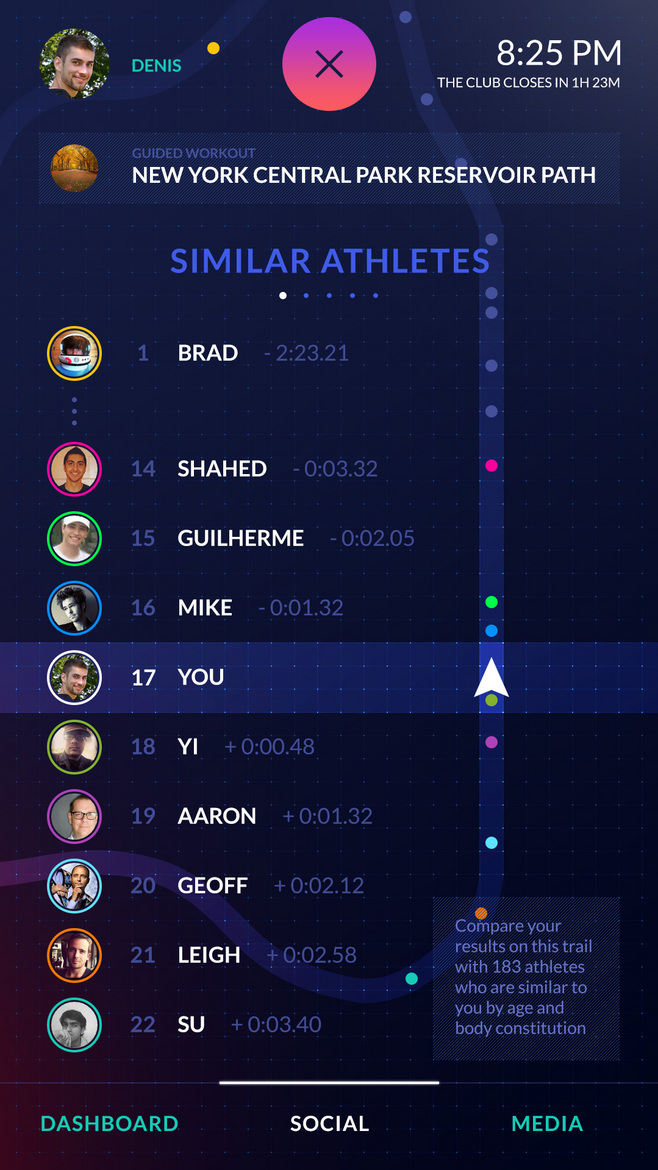Open your own rank 17 row

[x=329, y=678]
